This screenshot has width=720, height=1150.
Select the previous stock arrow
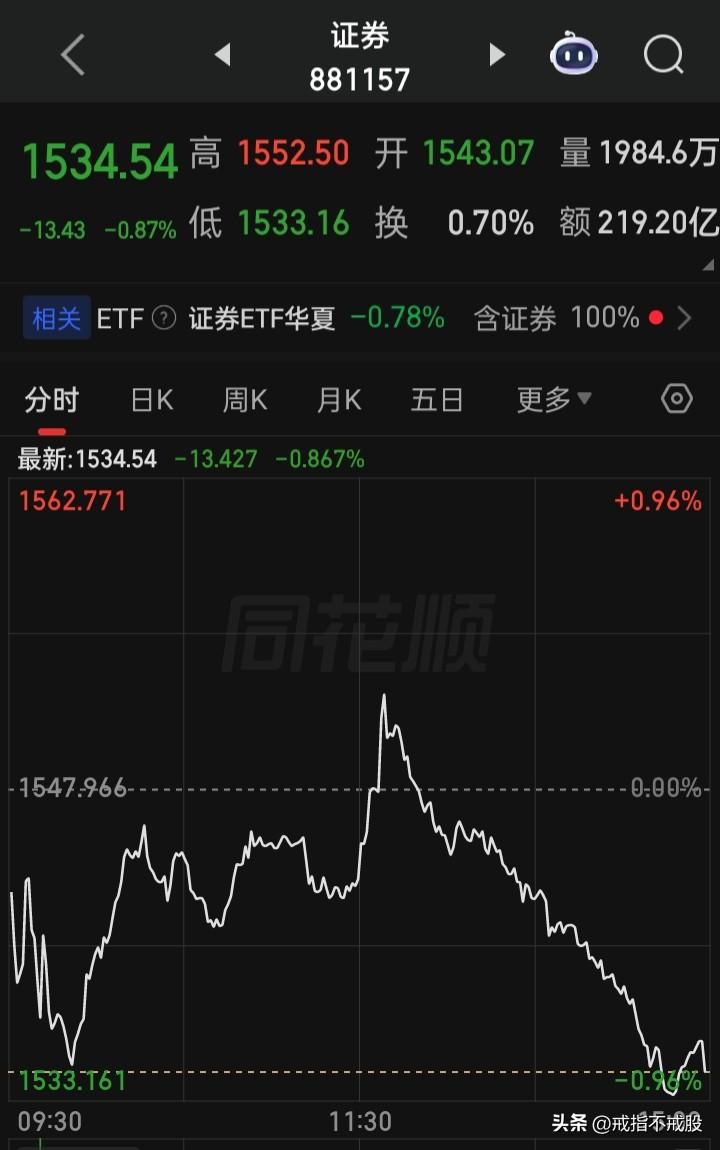(x=222, y=55)
